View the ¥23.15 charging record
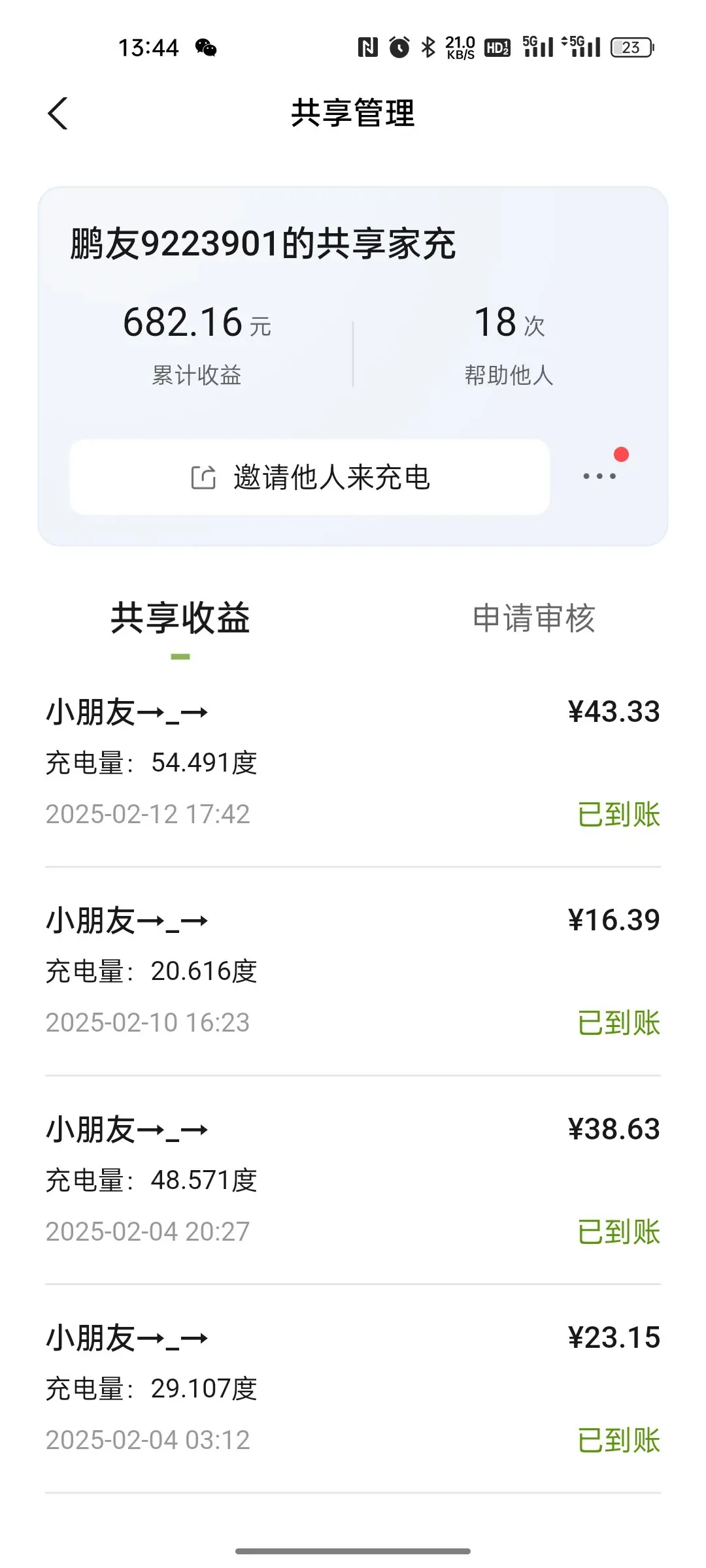Screen dimensions: 706x1568 [353, 1389]
